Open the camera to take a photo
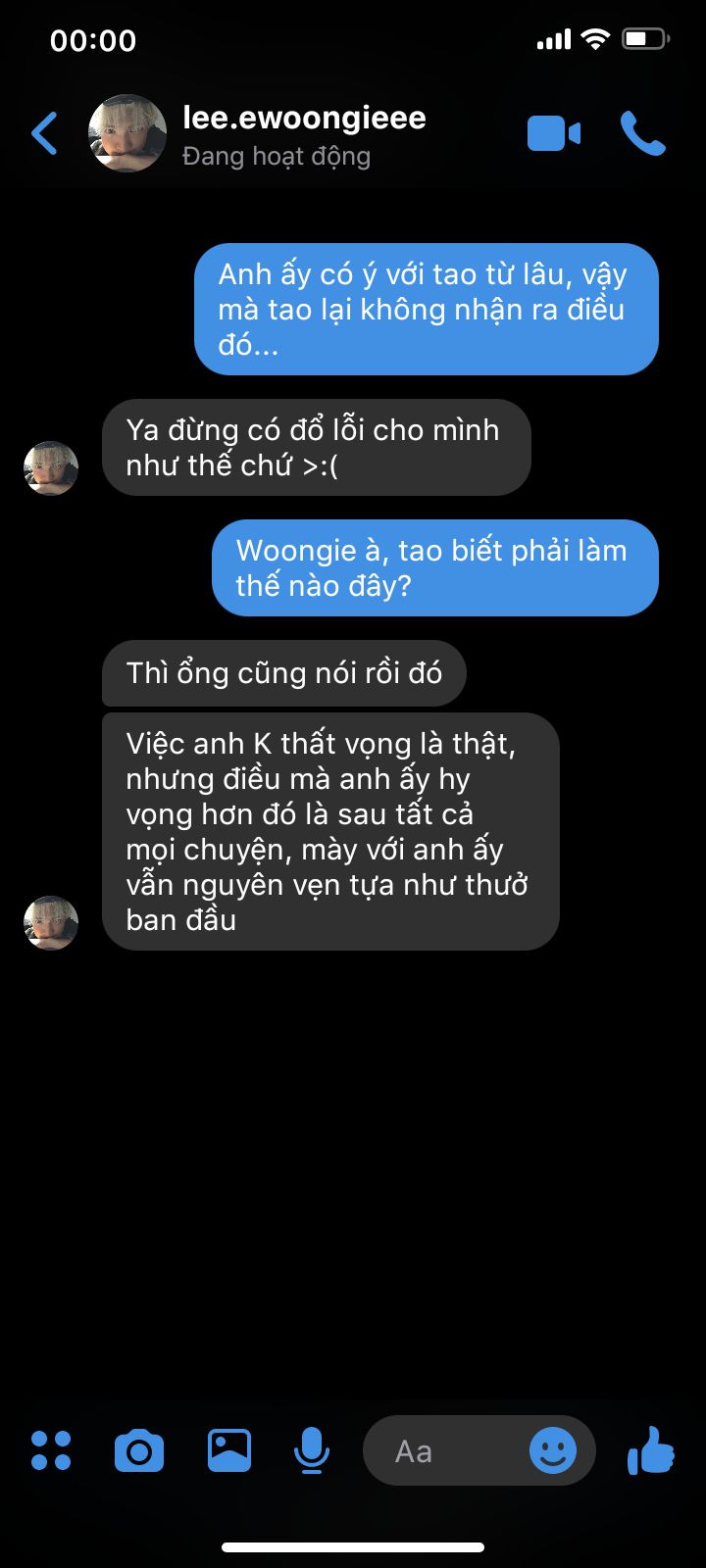This screenshot has width=706, height=1568. pos(139,1450)
